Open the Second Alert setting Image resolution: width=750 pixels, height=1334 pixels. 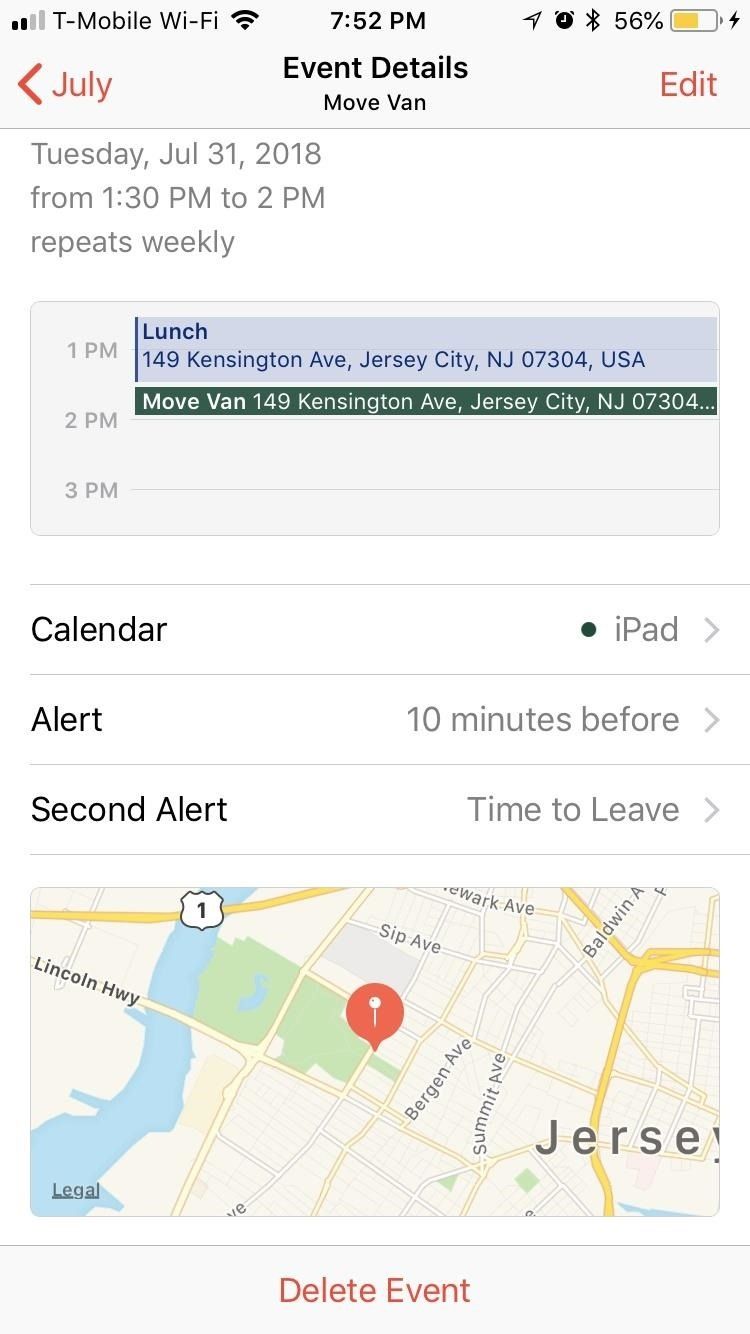pos(375,810)
